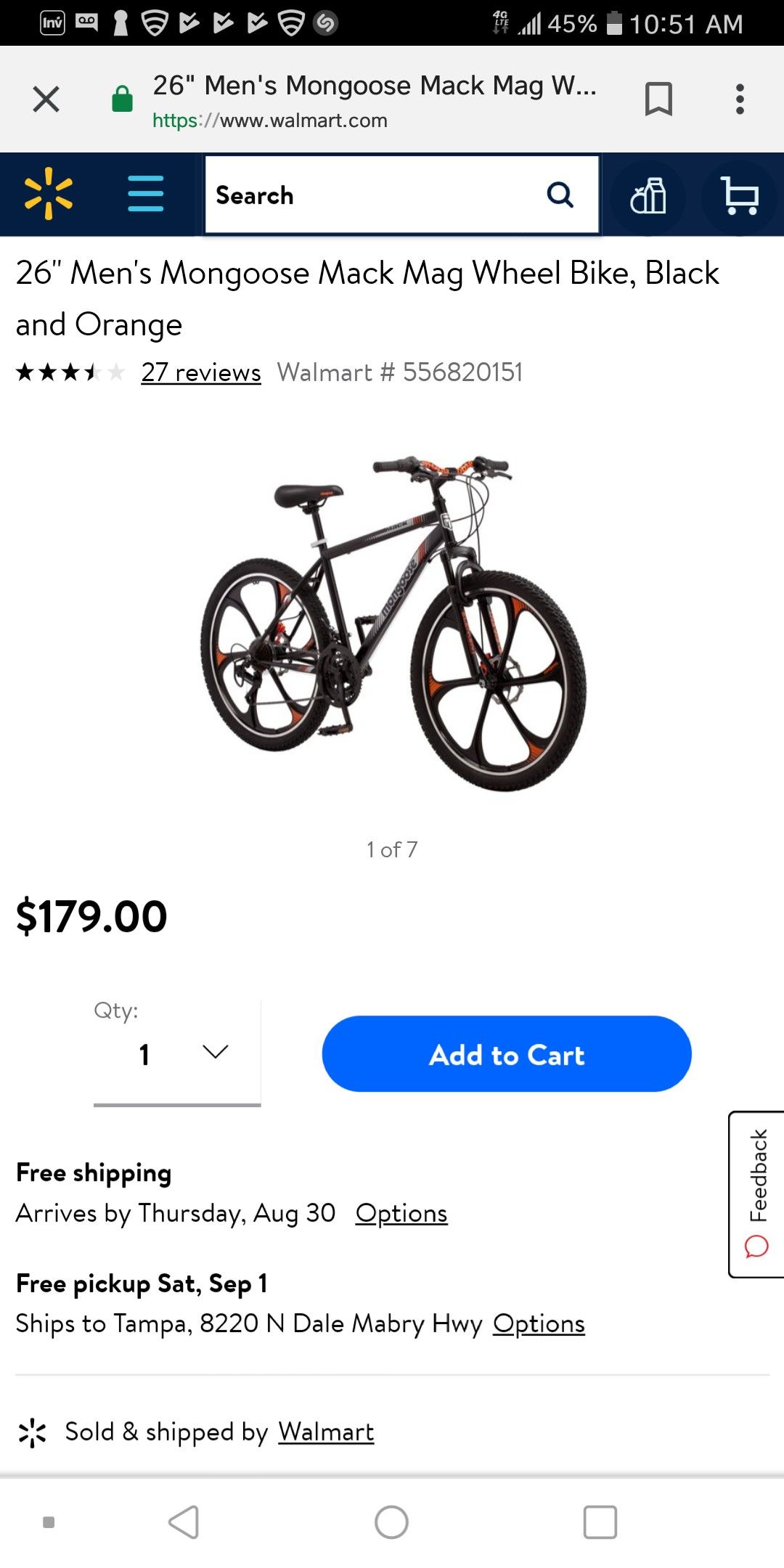Open the 27 reviews link
This screenshot has height=1568, width=784.
(x=201, y=372)
